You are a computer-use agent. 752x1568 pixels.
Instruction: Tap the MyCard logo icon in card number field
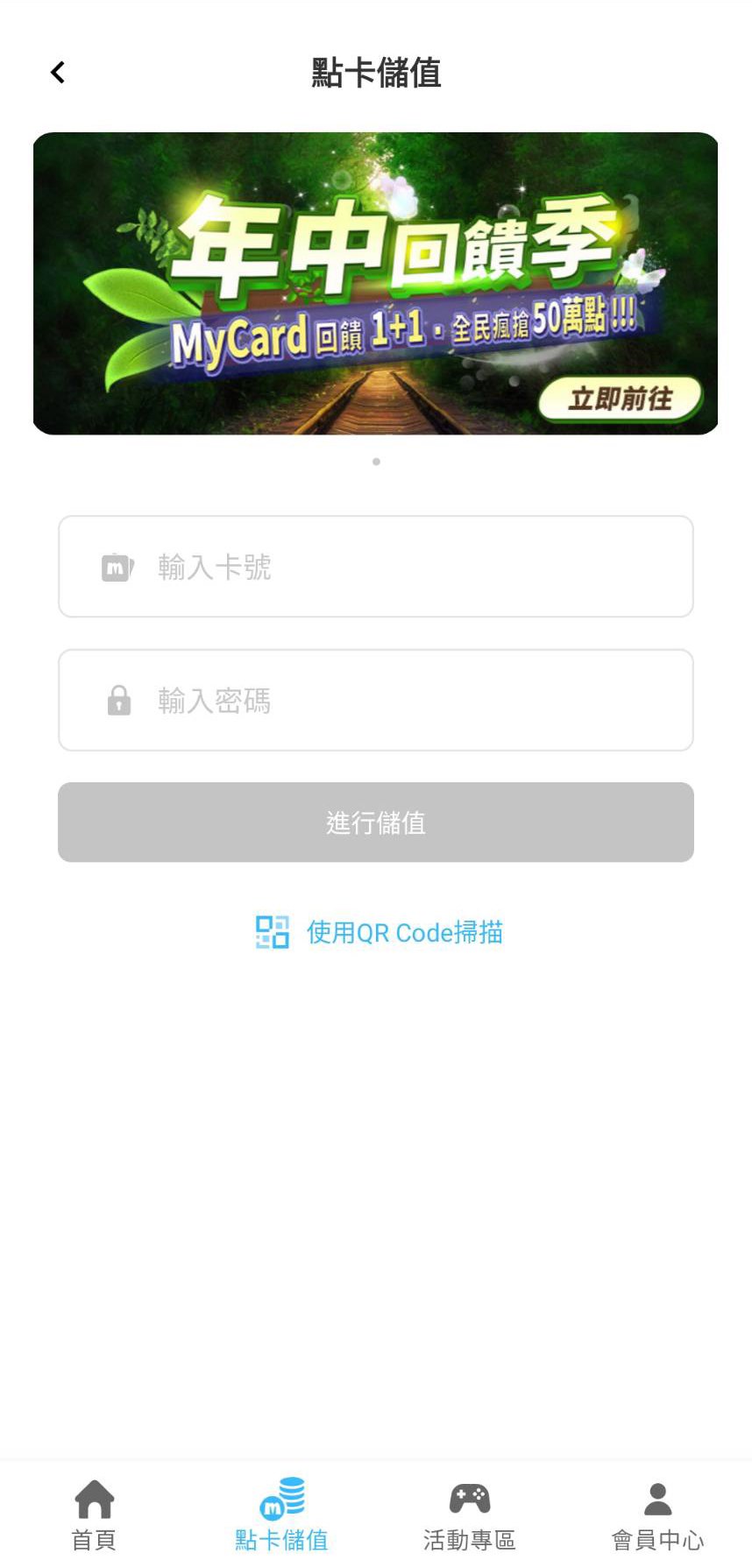[x=117, y=567]
